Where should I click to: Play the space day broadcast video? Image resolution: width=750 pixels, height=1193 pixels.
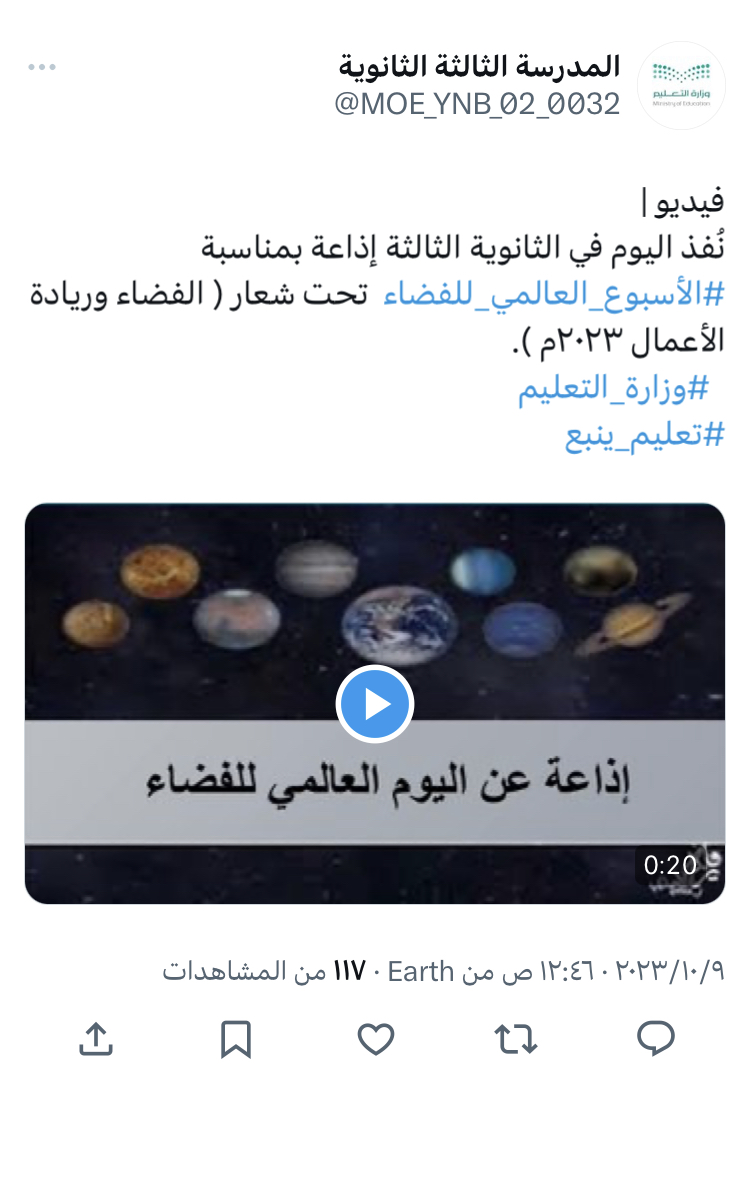point(375,704)
